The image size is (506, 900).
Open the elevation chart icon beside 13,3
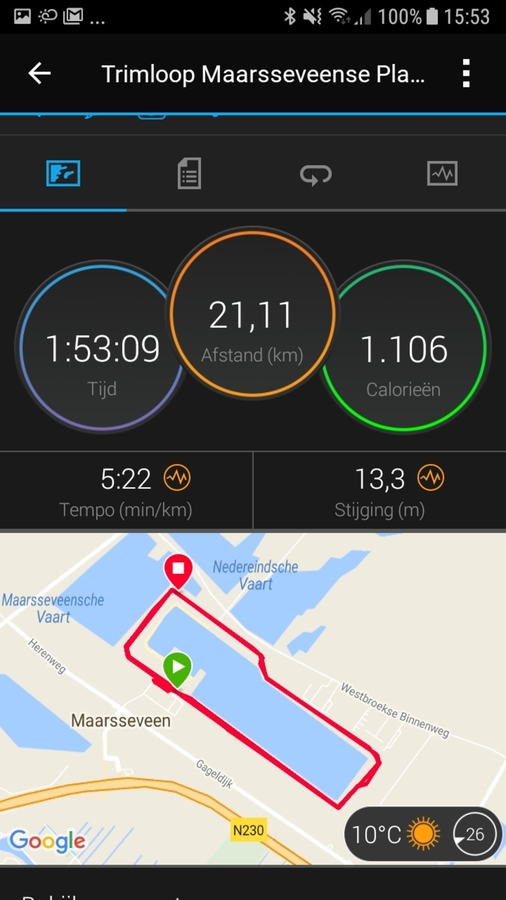coord(430,478)
